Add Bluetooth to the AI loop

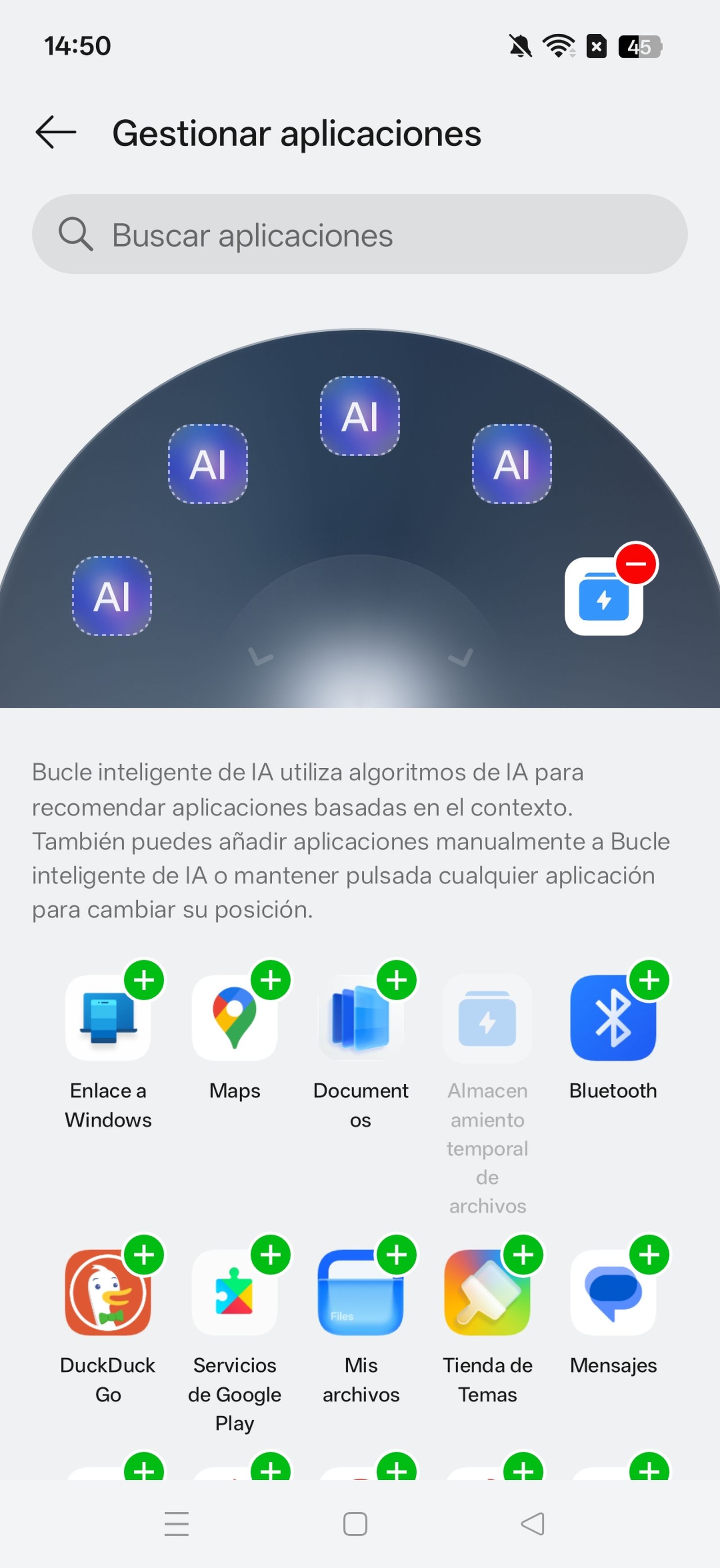(x=649, y=981)
